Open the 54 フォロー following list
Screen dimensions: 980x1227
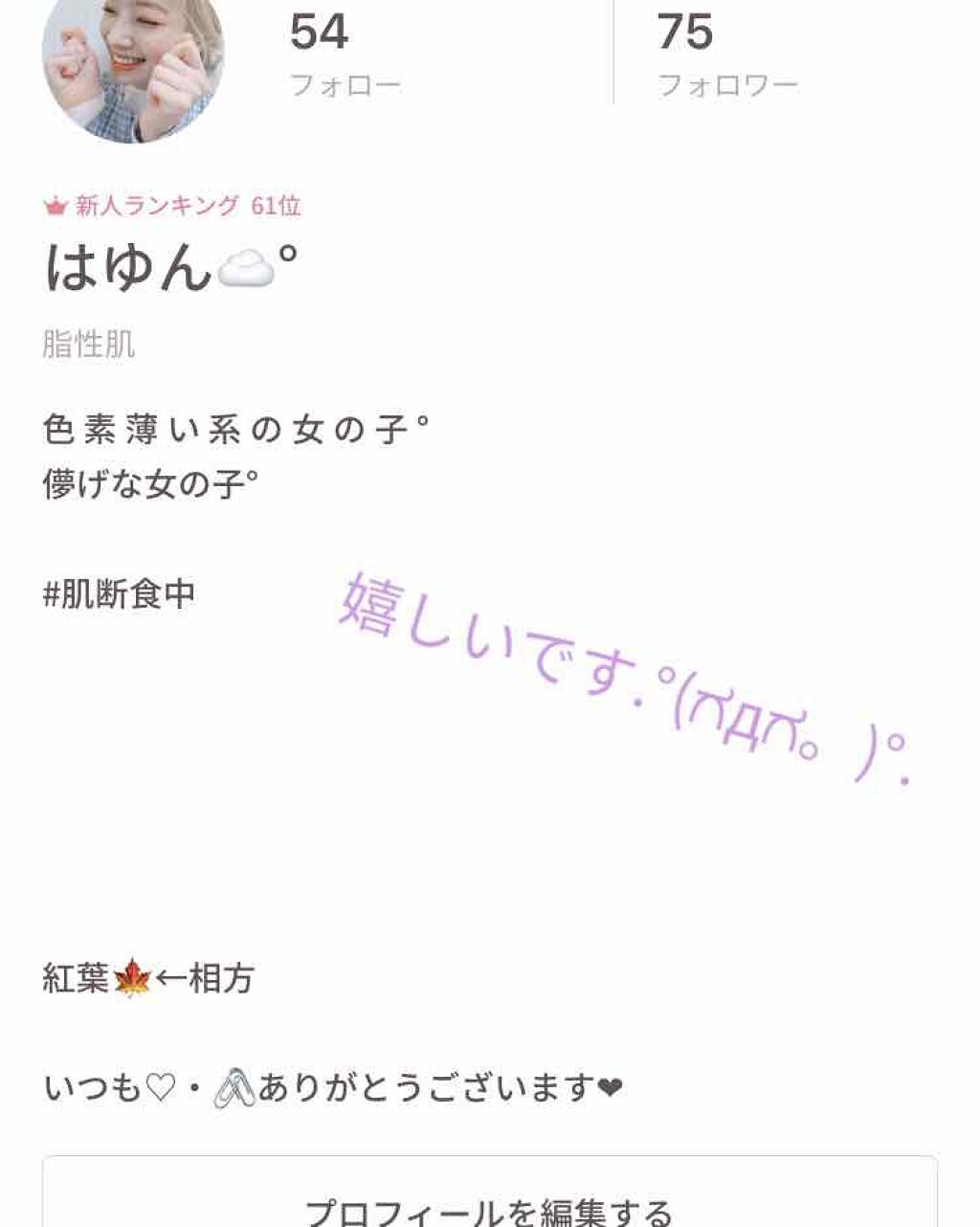click(345, 56)
